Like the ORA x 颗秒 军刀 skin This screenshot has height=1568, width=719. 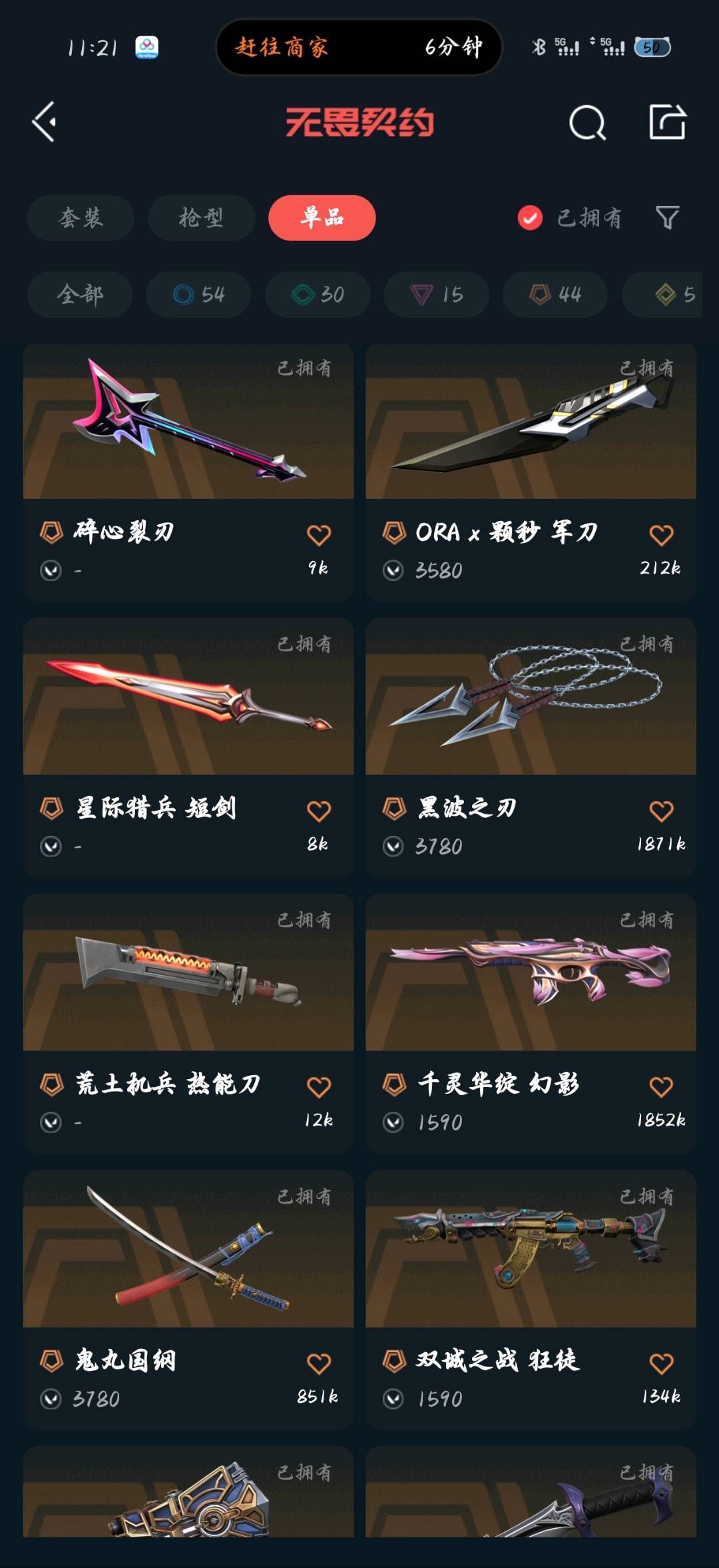pyautogui.click(x=661, y=535)
